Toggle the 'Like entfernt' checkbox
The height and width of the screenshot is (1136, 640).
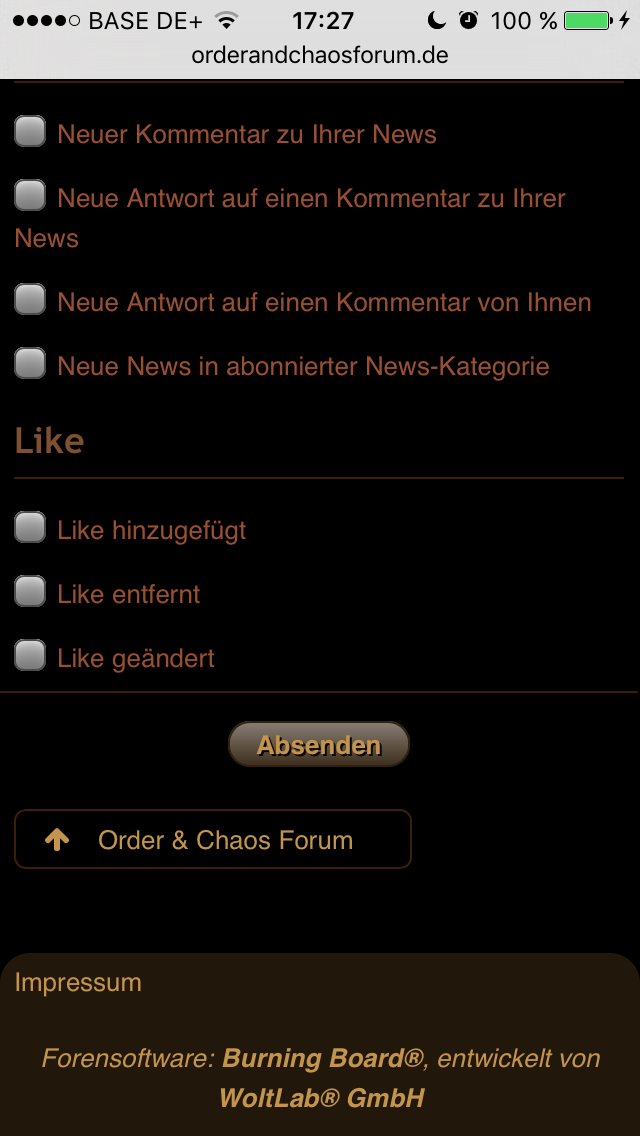(30, 591)
